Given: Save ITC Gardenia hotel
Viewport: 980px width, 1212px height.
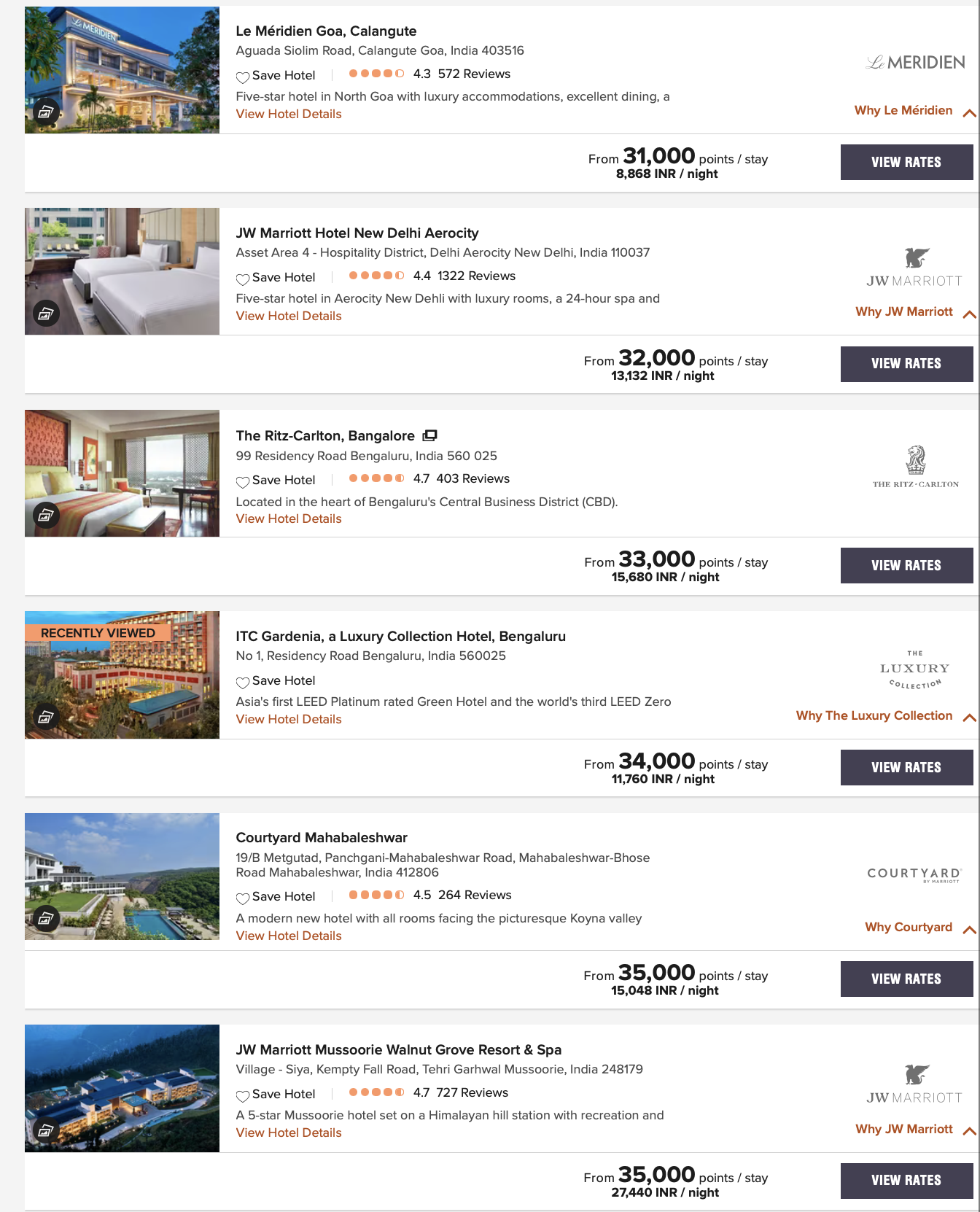Looking at the screenshot, I should tap(276, 681).
